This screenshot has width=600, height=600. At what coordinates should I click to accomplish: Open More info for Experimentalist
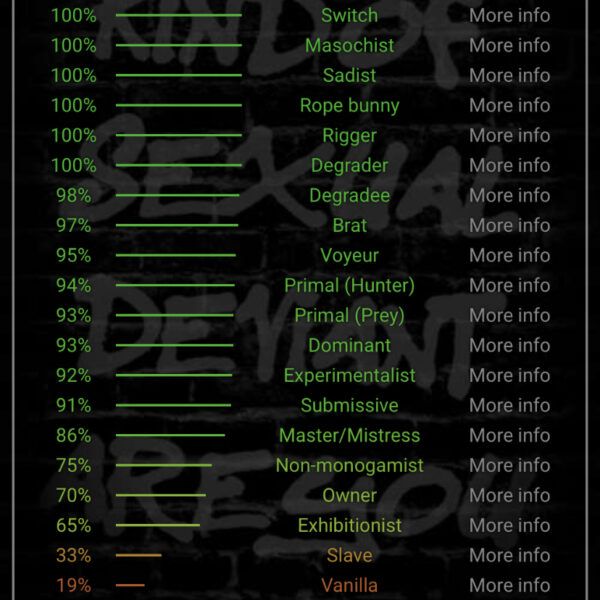509,375
